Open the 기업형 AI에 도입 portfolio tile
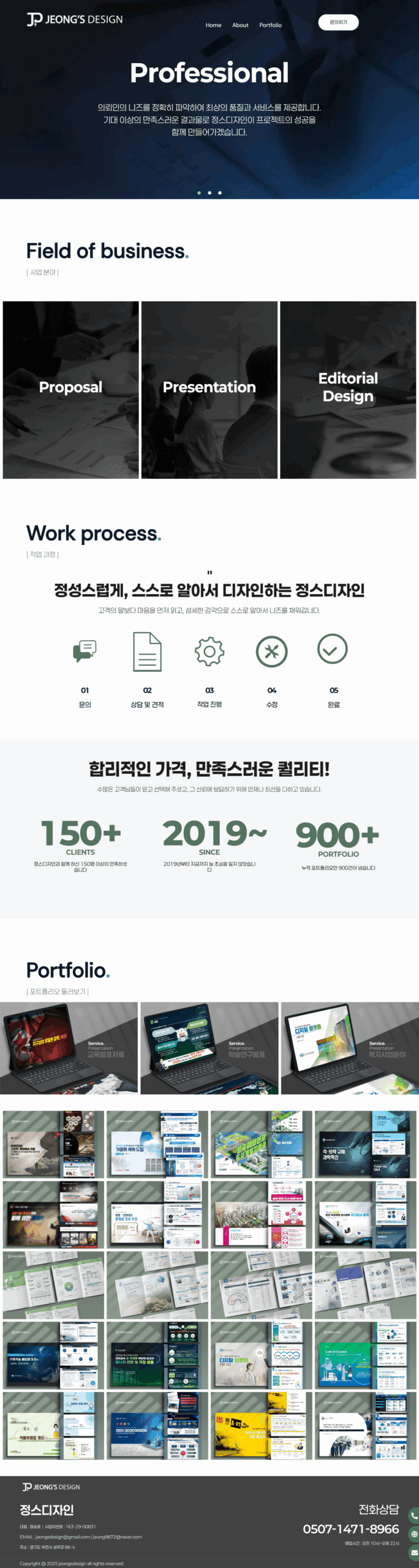The image size is (419, 1568). point(157,1144)
